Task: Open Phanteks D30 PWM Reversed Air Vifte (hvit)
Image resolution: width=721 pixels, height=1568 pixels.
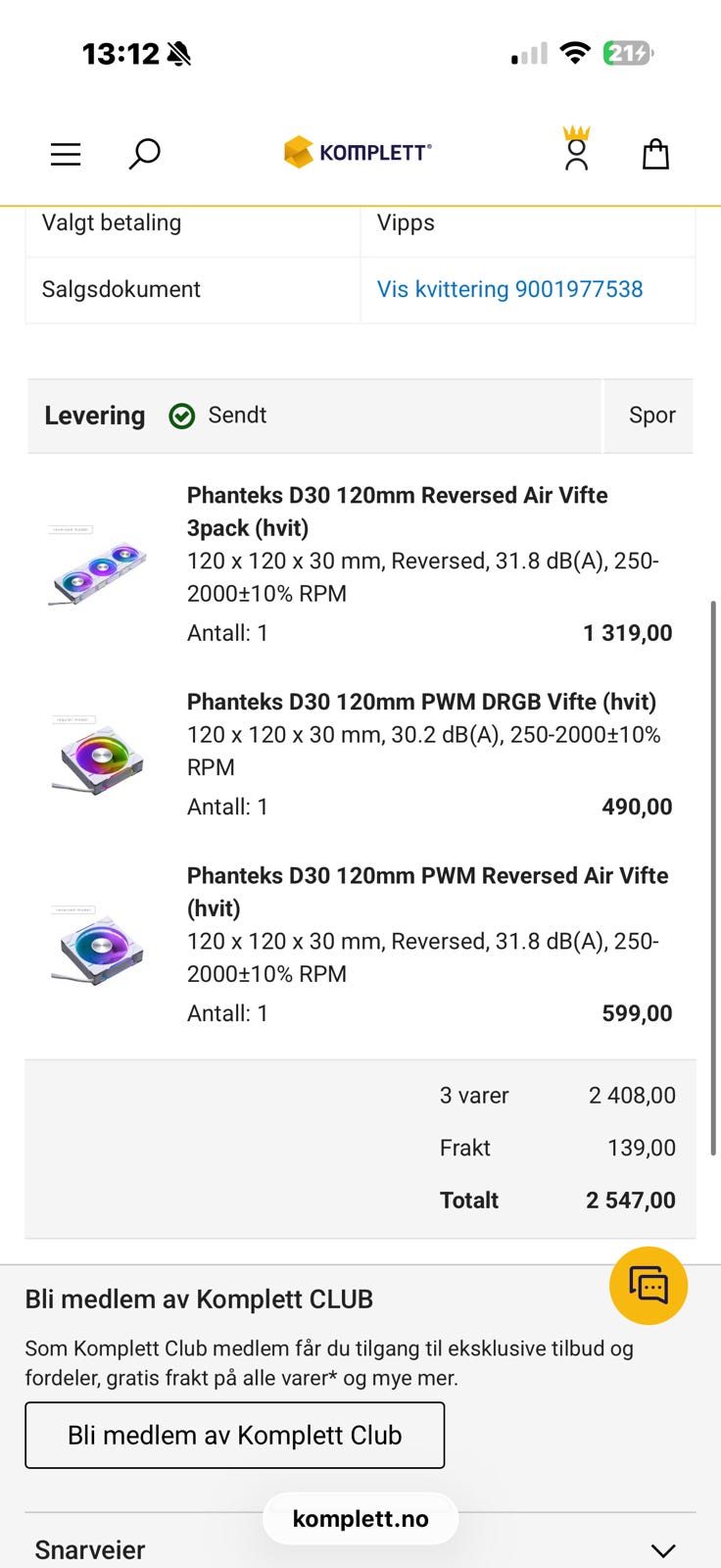Action: [x=427, y=892]
